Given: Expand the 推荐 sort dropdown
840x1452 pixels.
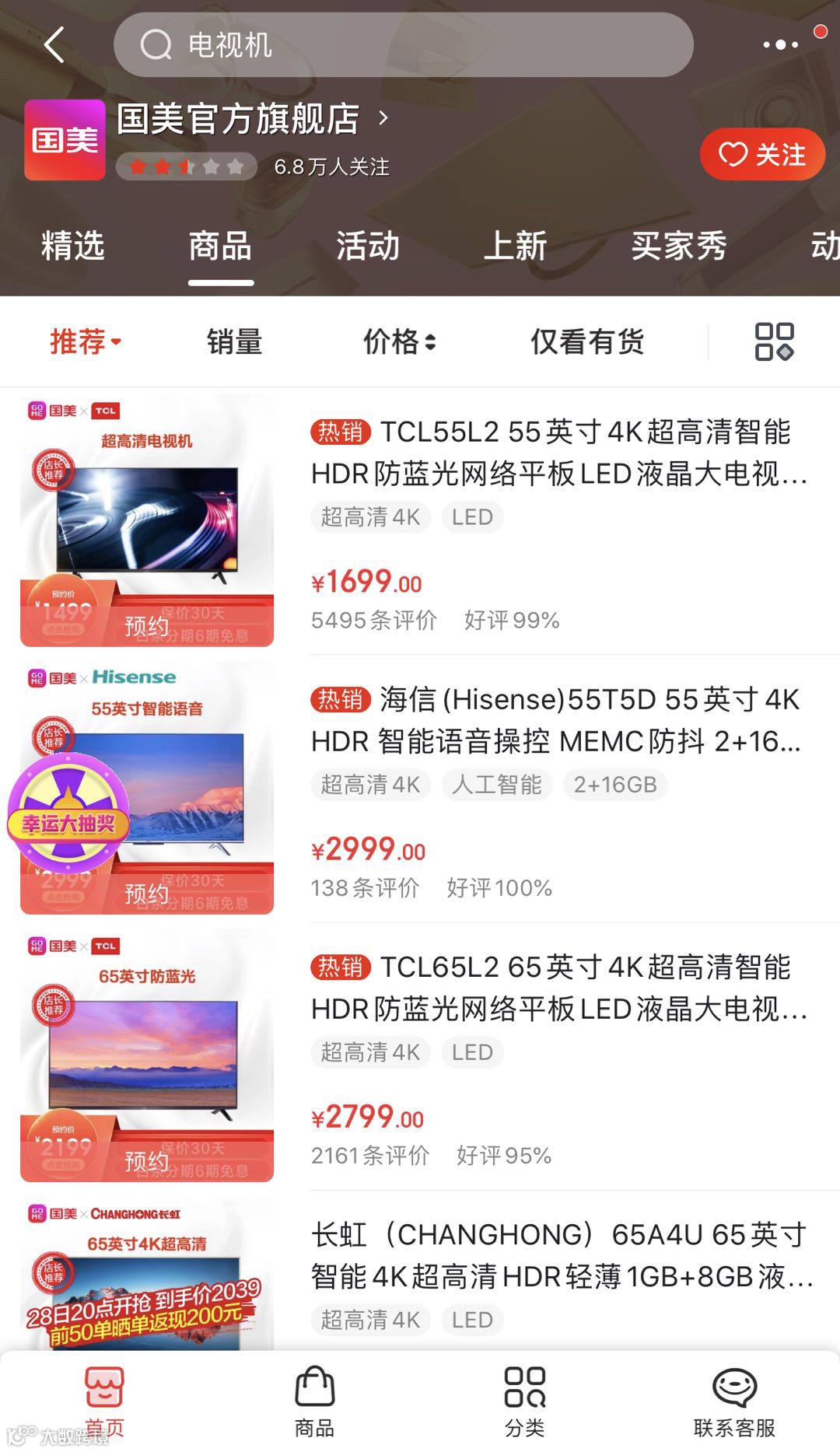Looking at the screenshot, I should [86, 341].
